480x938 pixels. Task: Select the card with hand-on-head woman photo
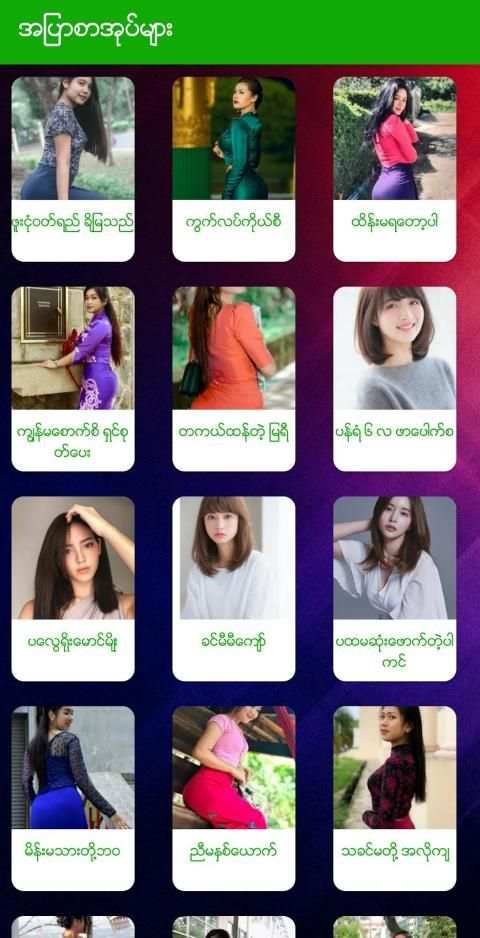(x=73, y=589)
